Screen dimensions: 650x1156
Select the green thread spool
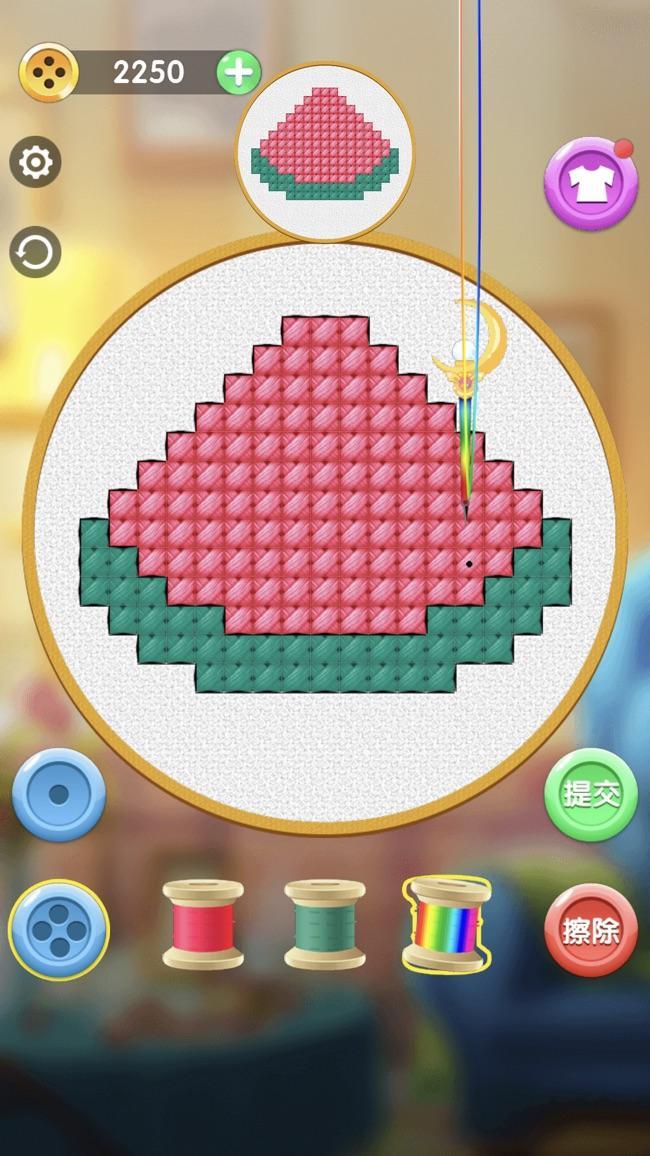tap(325, 925)
